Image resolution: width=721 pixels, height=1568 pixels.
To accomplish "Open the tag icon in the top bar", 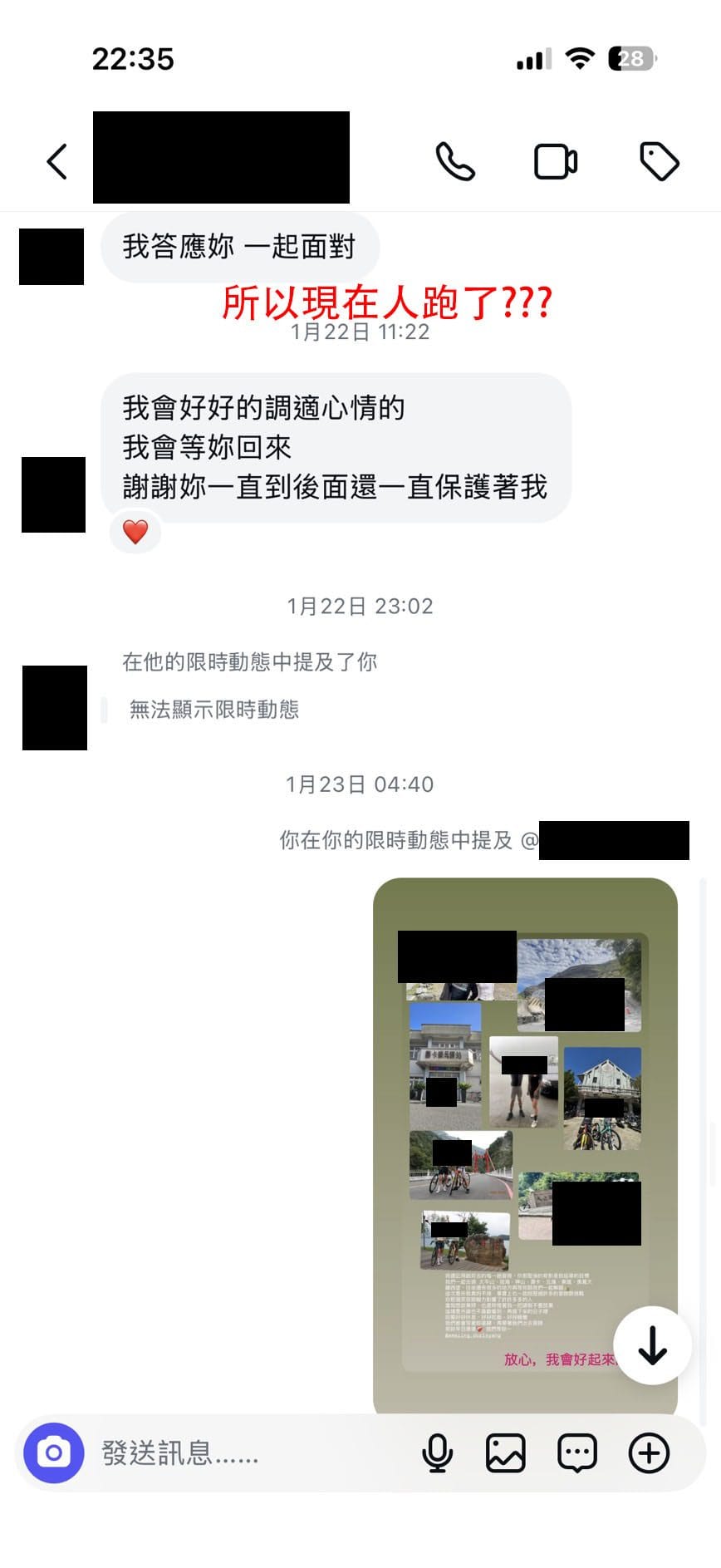I will click(660, 161).
